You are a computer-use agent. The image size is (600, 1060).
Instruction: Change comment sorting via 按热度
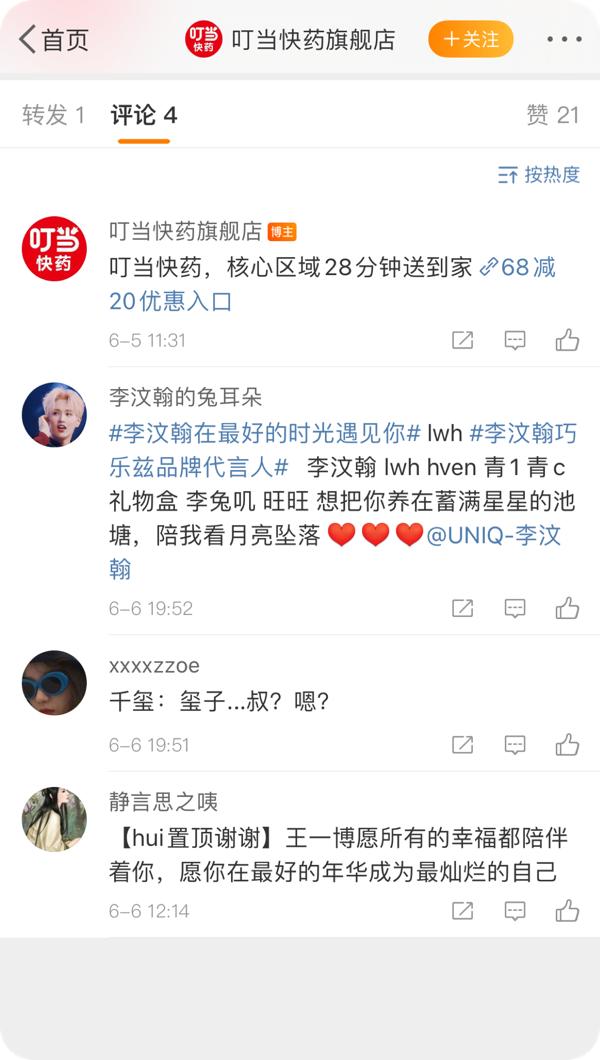(539, 175)
